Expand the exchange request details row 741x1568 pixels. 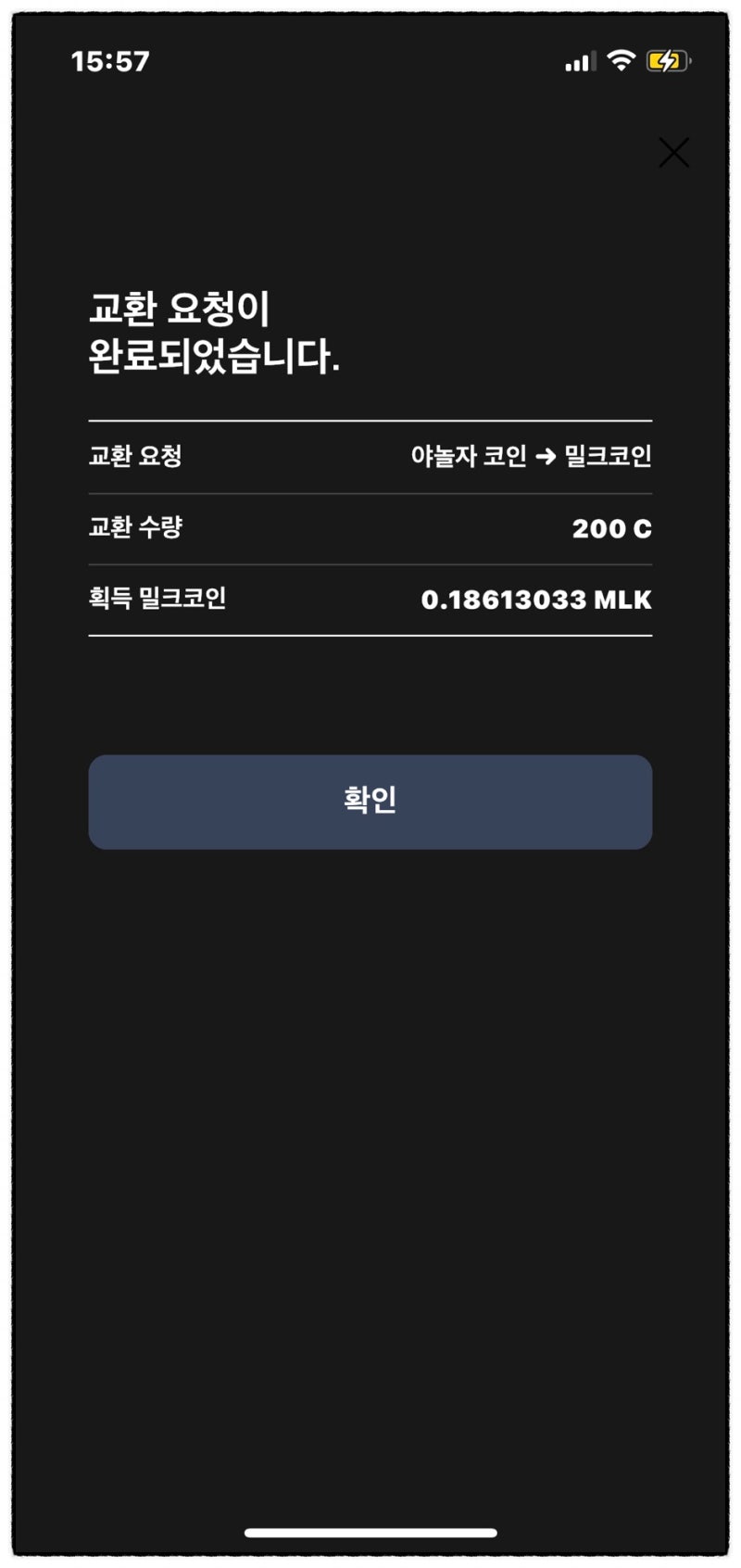[x=370, y=455]
